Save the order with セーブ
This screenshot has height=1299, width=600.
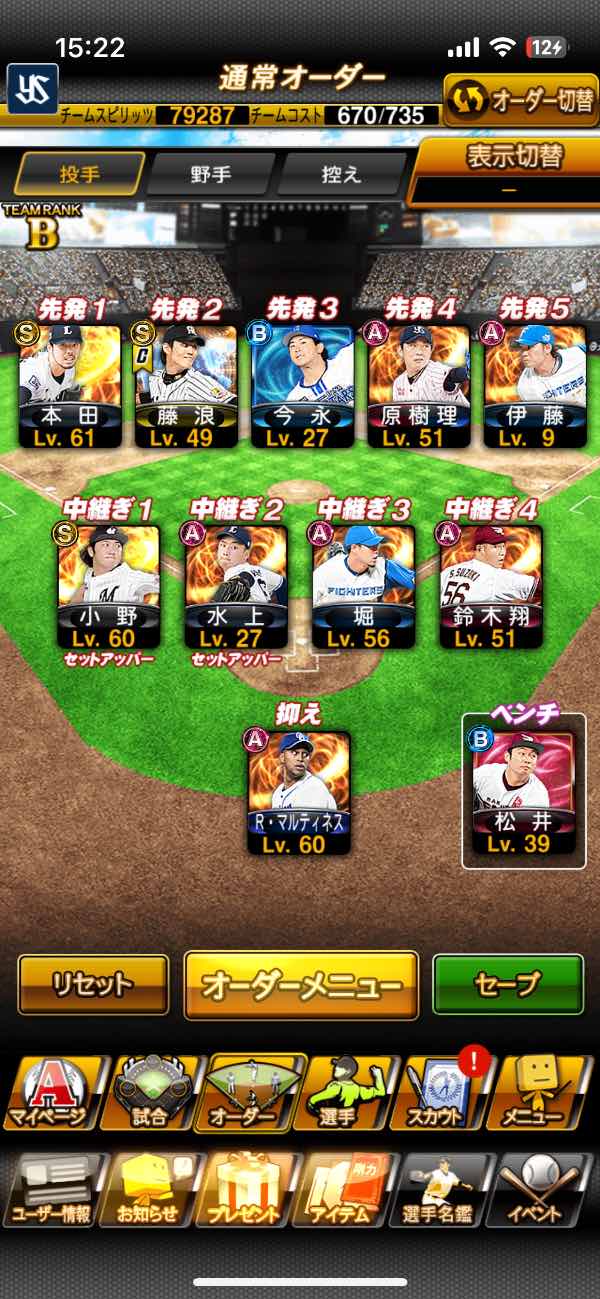coord(508,985)
